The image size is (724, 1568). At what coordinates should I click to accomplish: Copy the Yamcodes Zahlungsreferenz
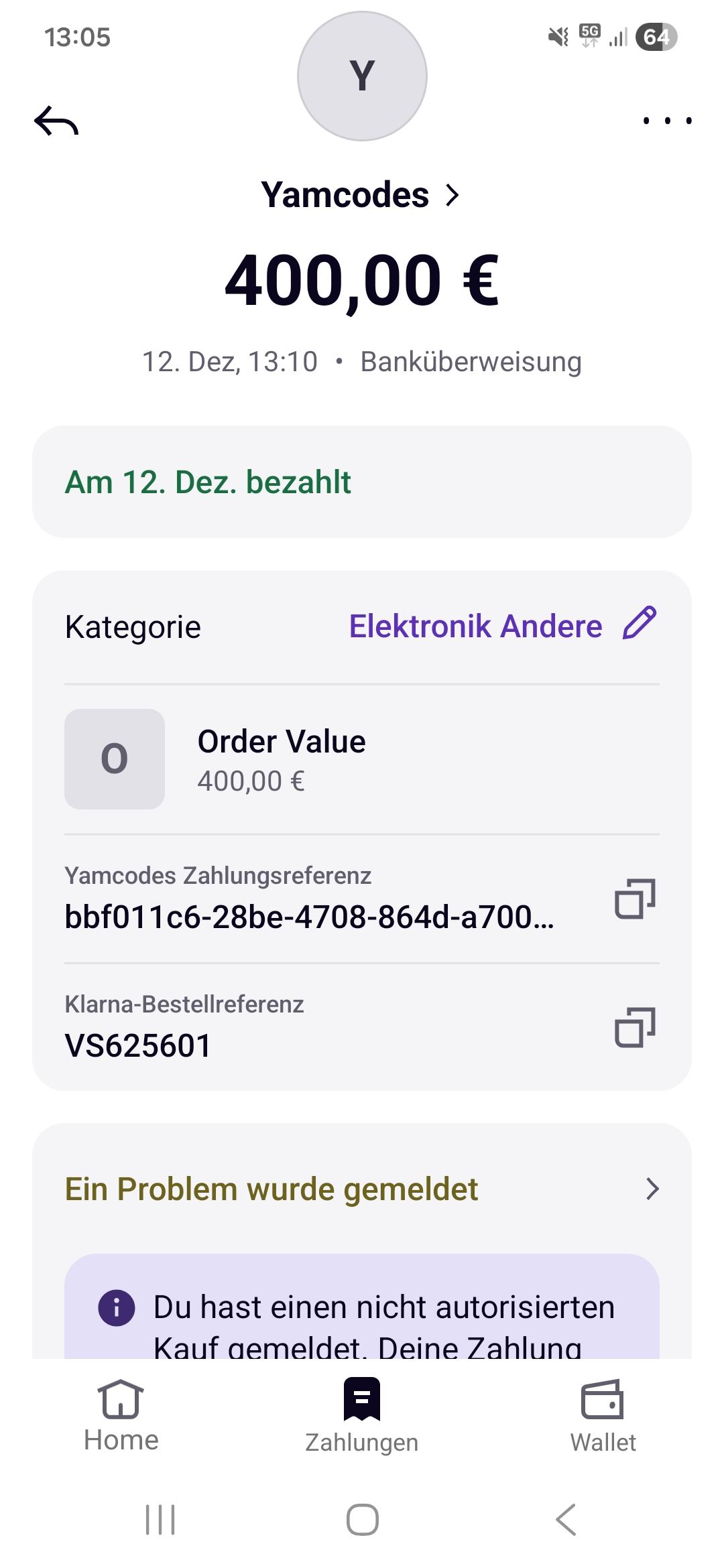[x=634, y=899]
